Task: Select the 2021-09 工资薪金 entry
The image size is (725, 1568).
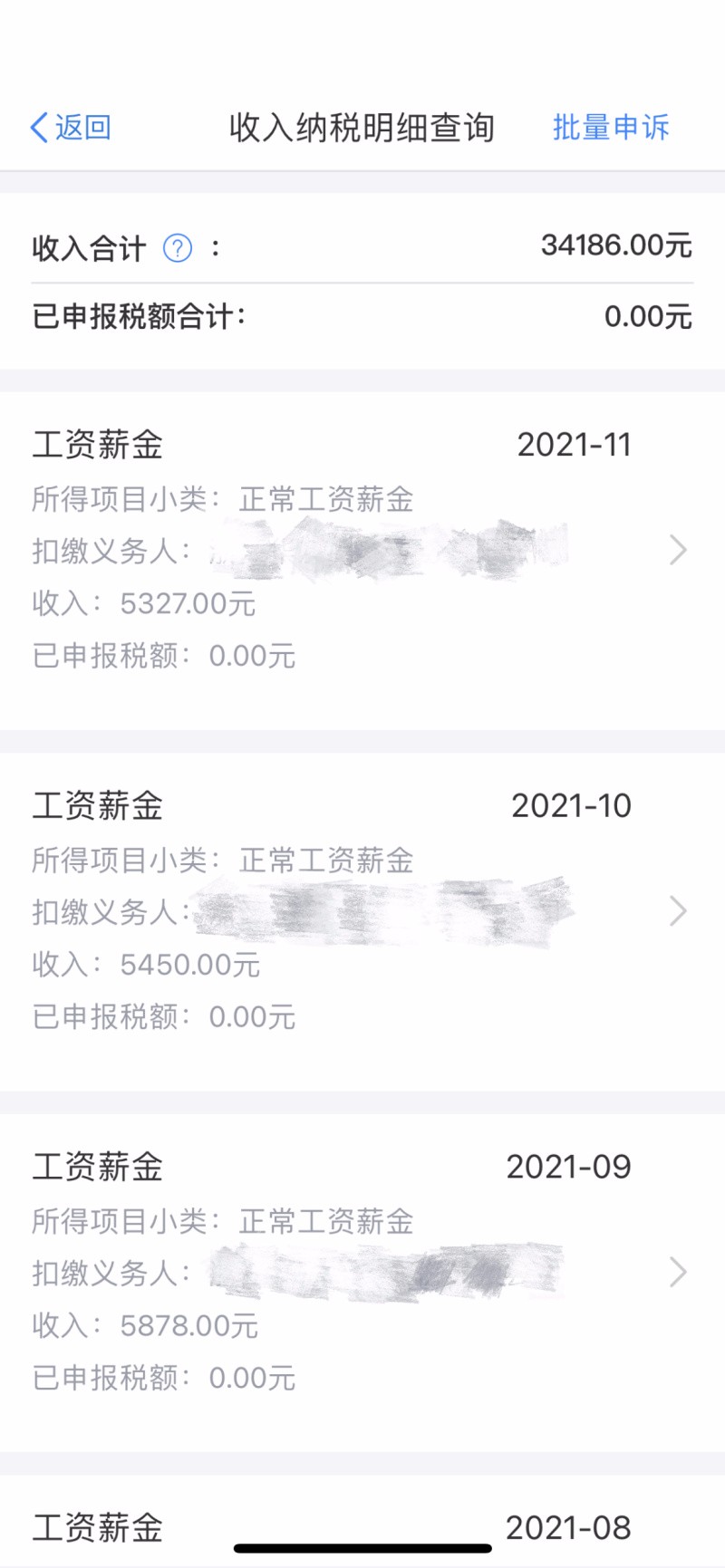Action: pos(362,1272)
